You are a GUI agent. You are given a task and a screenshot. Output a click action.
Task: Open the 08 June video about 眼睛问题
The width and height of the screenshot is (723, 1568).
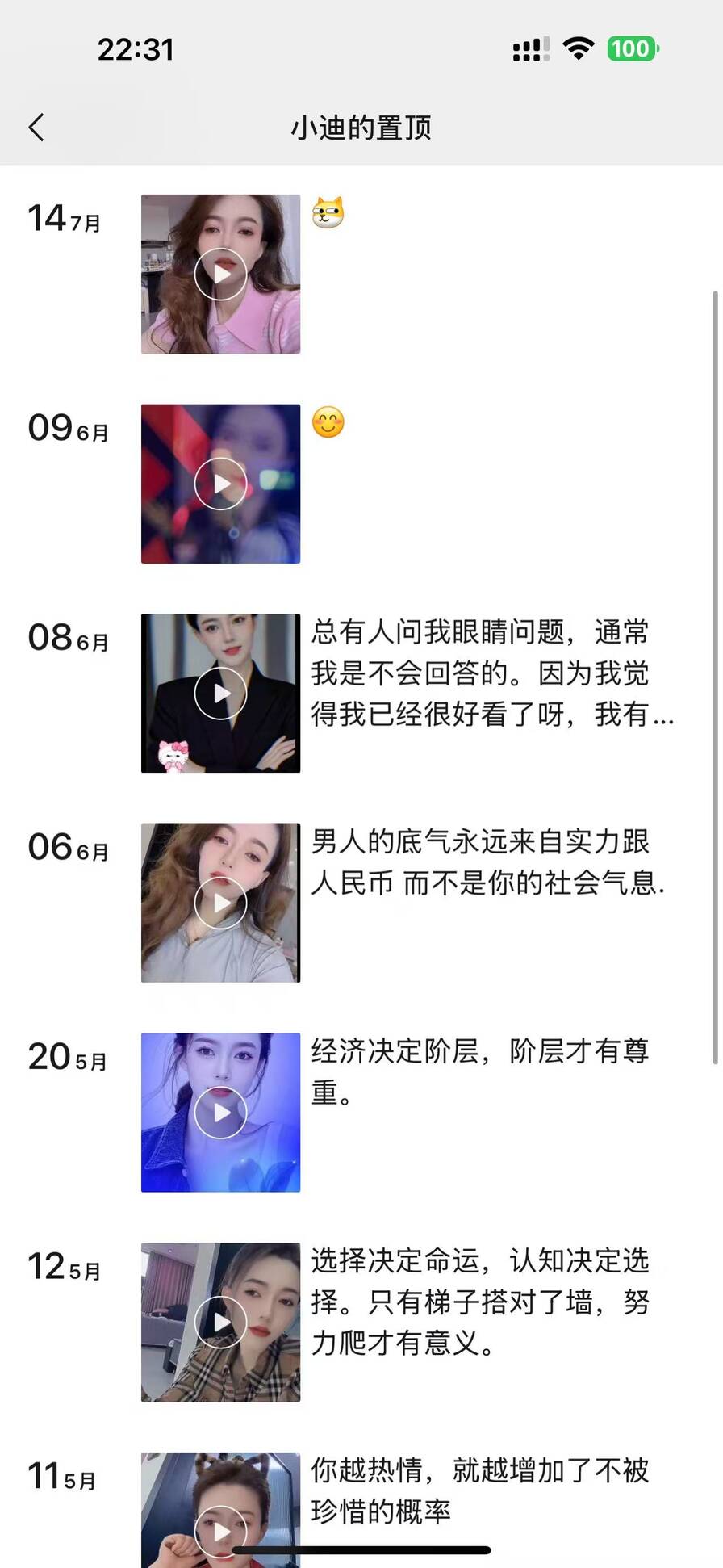pos(220,693)
